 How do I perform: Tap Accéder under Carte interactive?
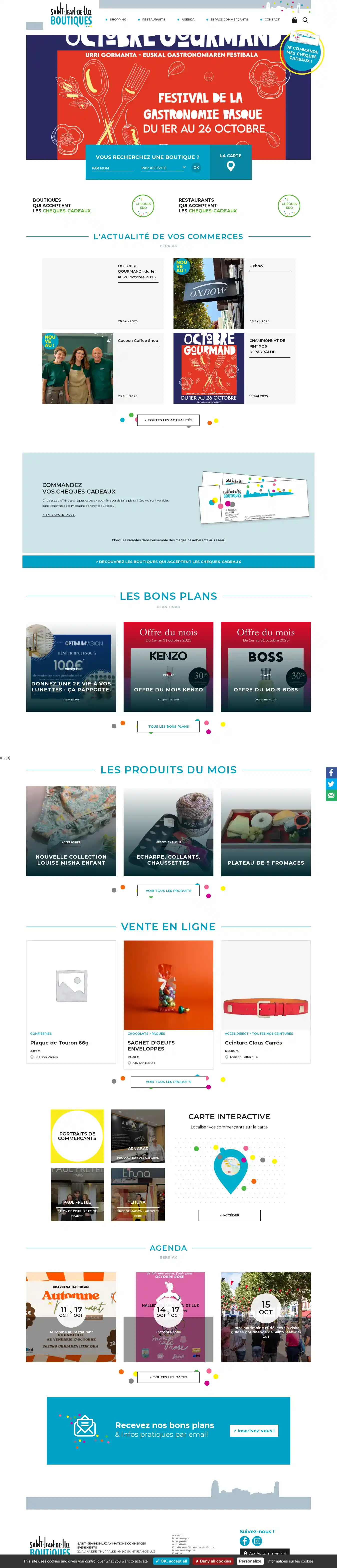tap(229, 1215)
